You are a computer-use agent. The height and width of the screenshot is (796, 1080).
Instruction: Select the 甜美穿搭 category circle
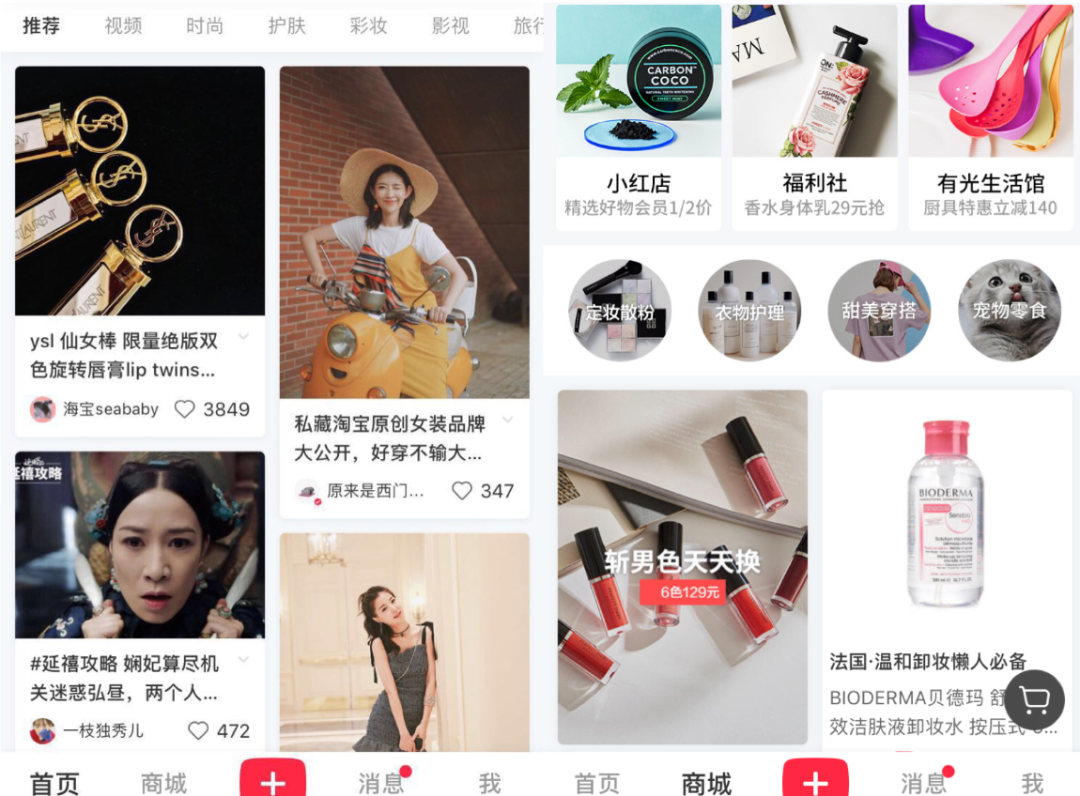[879, 311]
